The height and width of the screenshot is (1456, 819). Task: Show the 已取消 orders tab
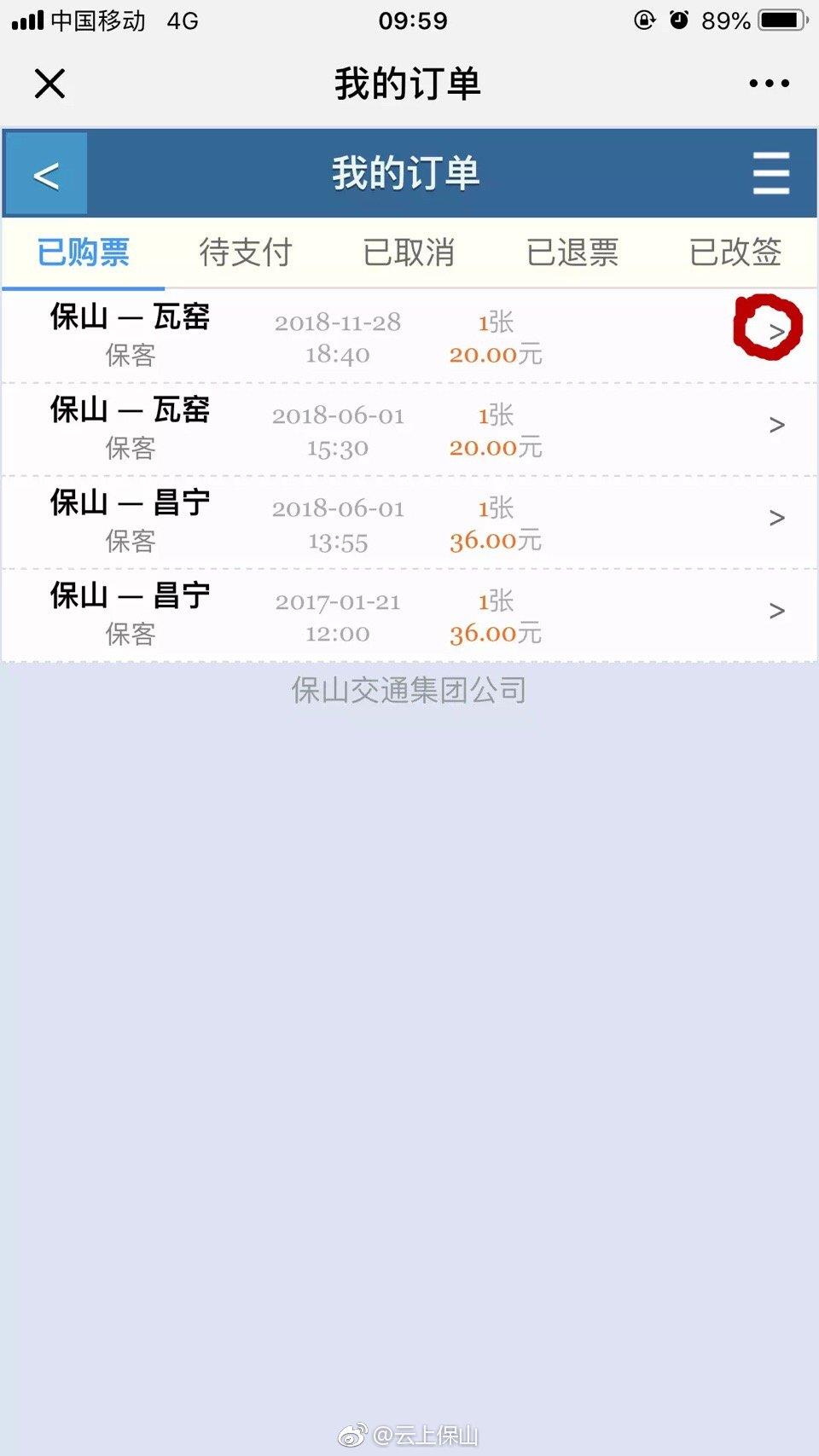point(409,252)
